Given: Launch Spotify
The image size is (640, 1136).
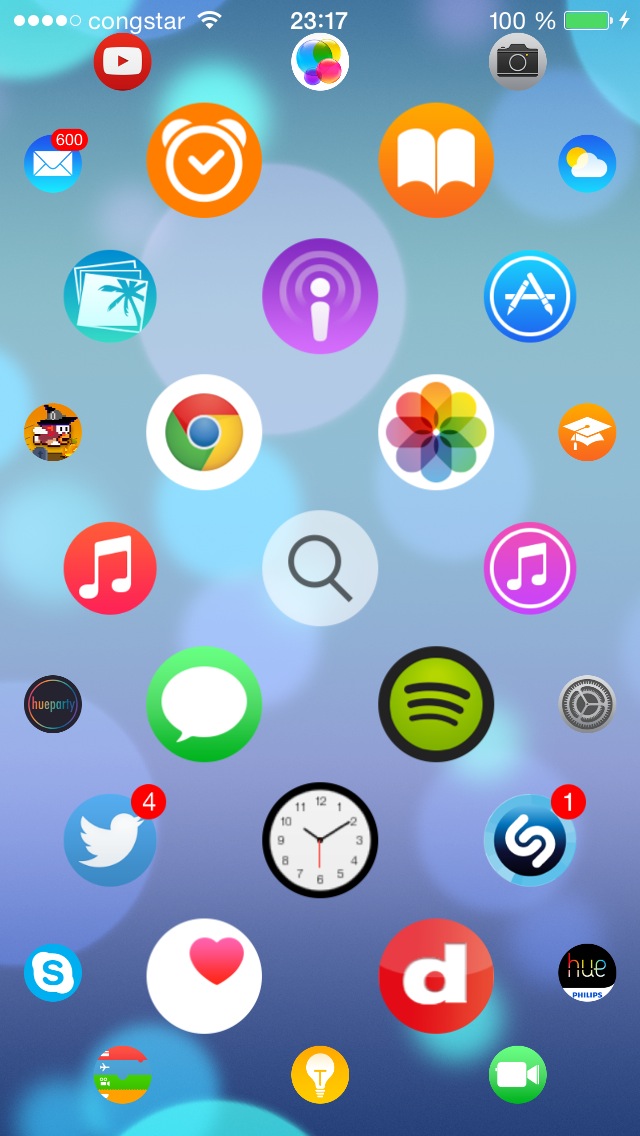Looking at the screenshot, I should 436,704.
